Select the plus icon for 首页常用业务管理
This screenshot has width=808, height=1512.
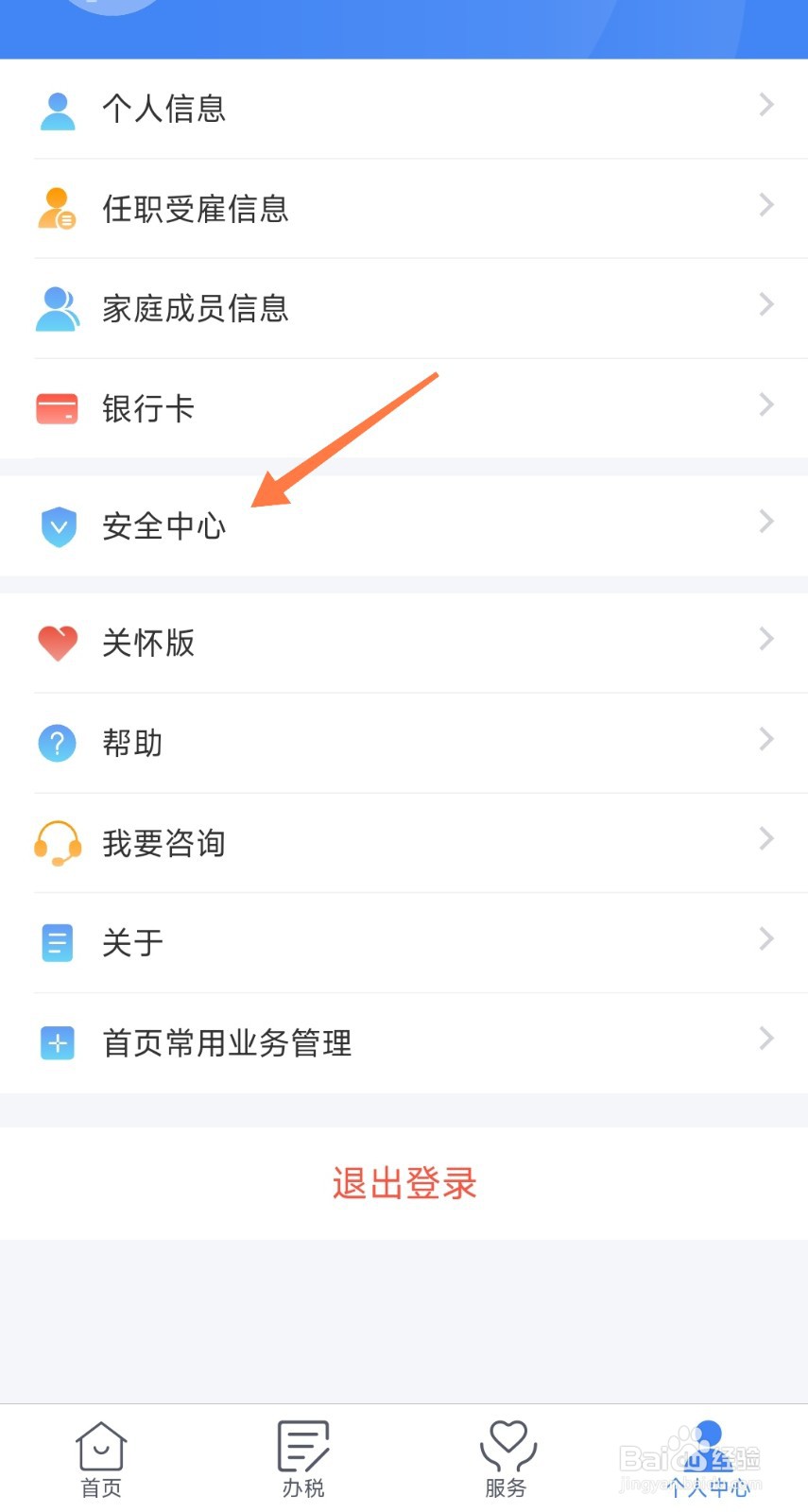57,1042
